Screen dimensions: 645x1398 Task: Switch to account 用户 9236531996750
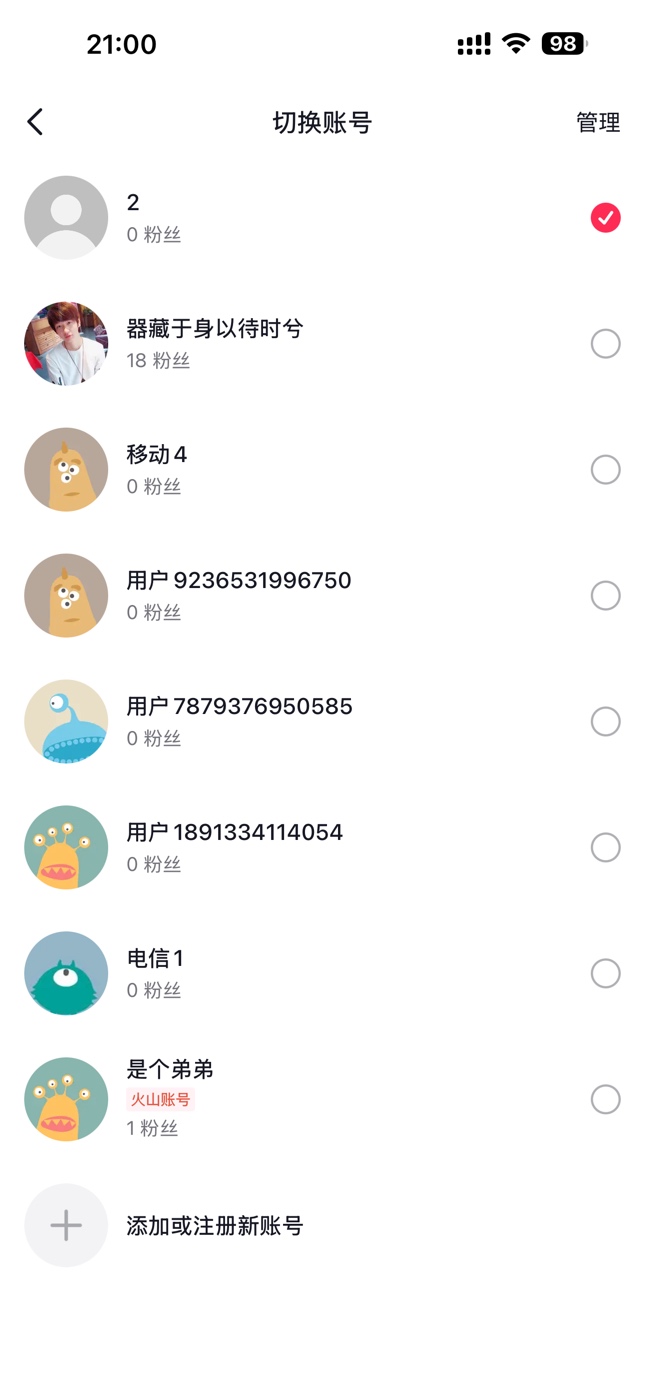tap(605, 596)
